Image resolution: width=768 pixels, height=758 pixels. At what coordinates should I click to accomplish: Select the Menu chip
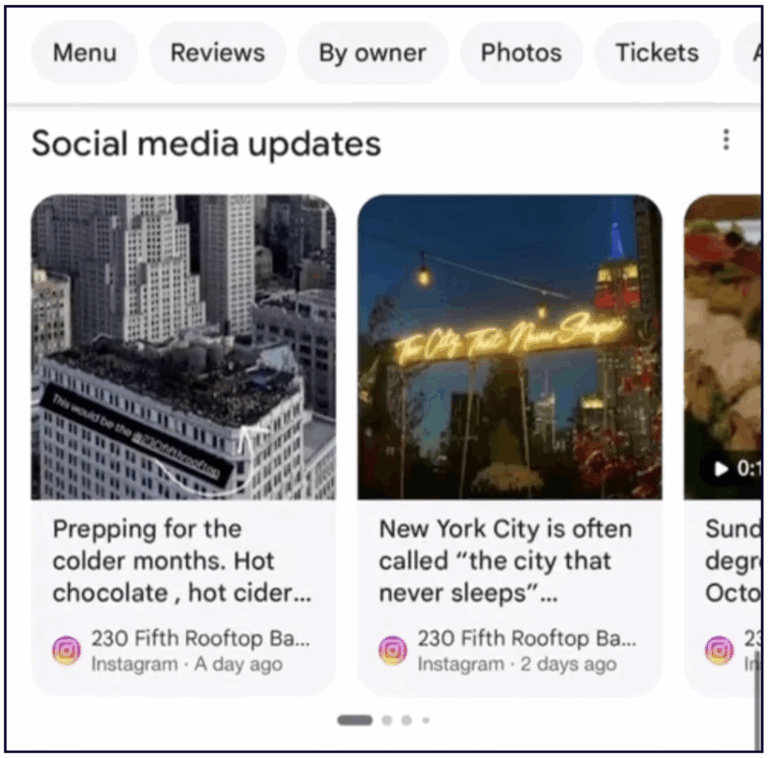pos(84,53)
